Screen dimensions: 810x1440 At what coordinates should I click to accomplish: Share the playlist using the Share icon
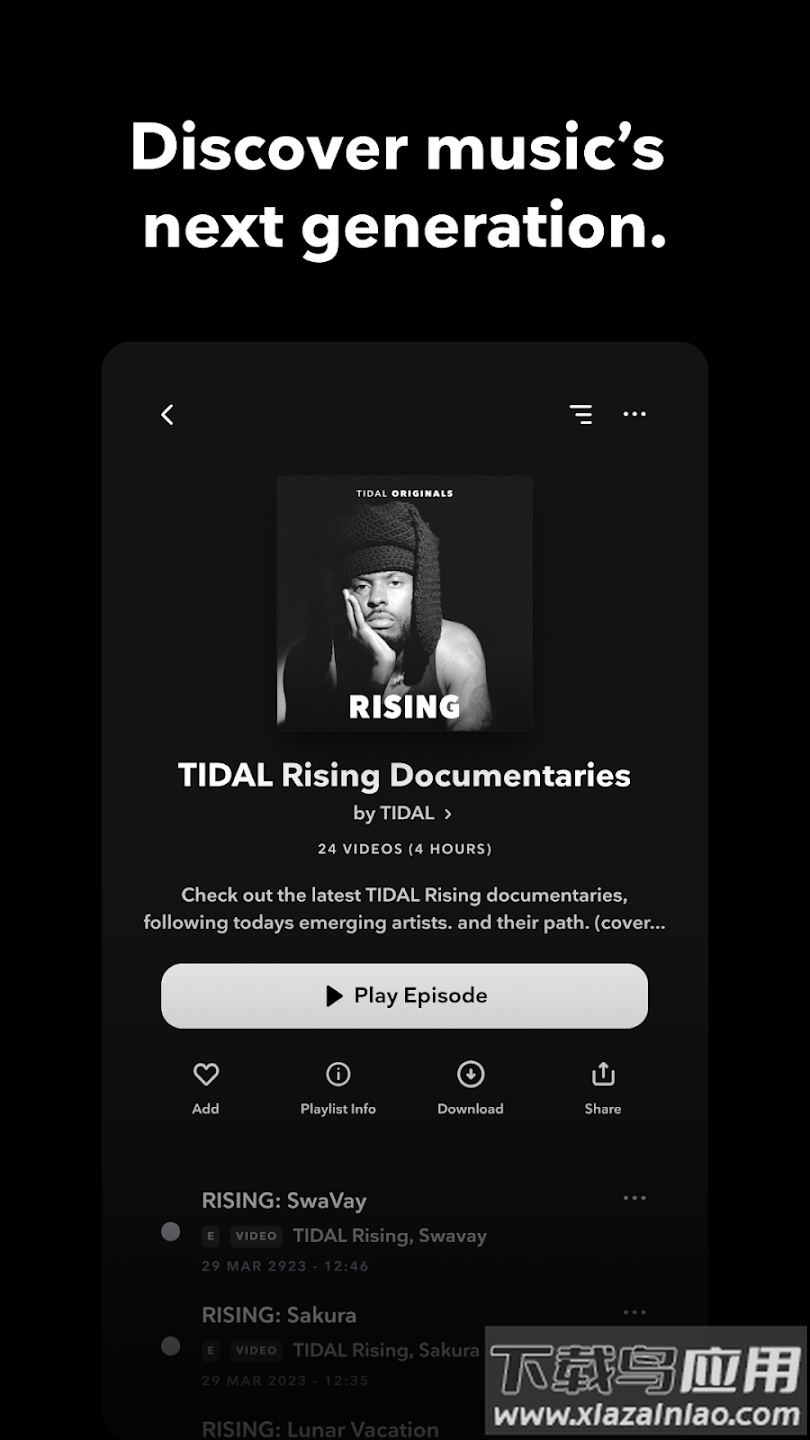tap(603, 1074)
